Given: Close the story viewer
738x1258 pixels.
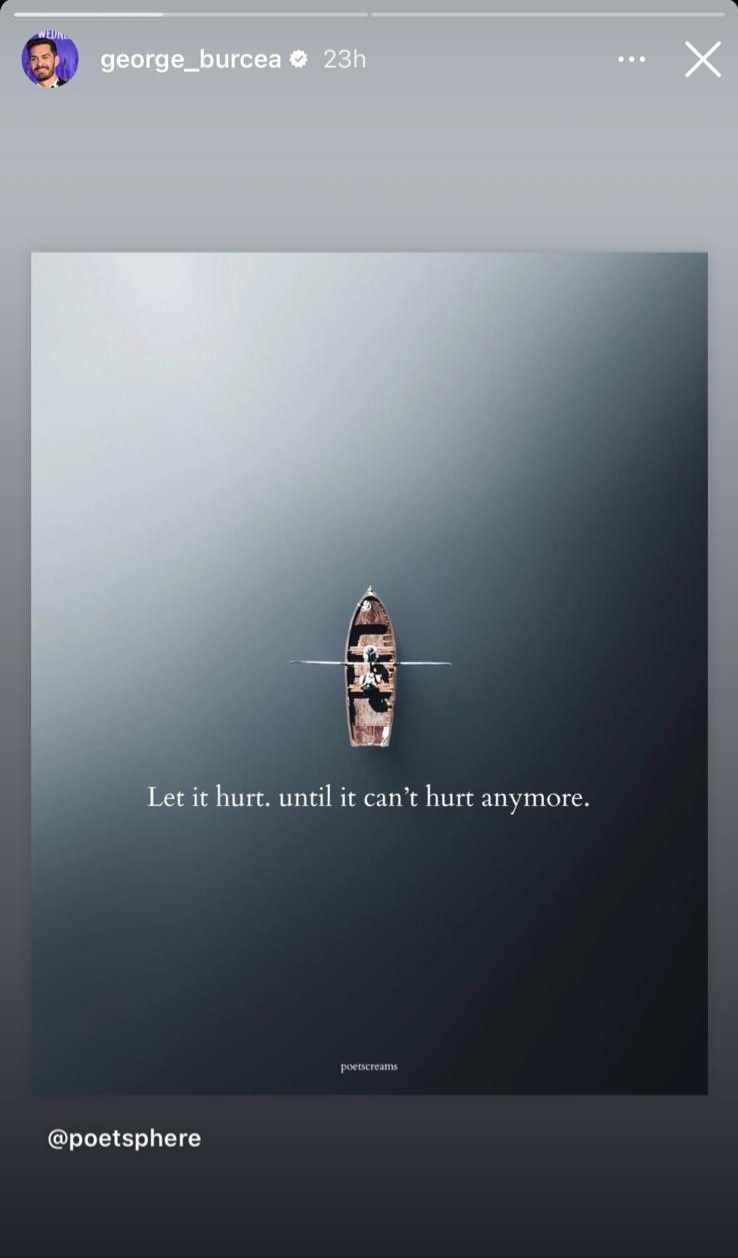Looking at the screenshot, I should (703, 60).
